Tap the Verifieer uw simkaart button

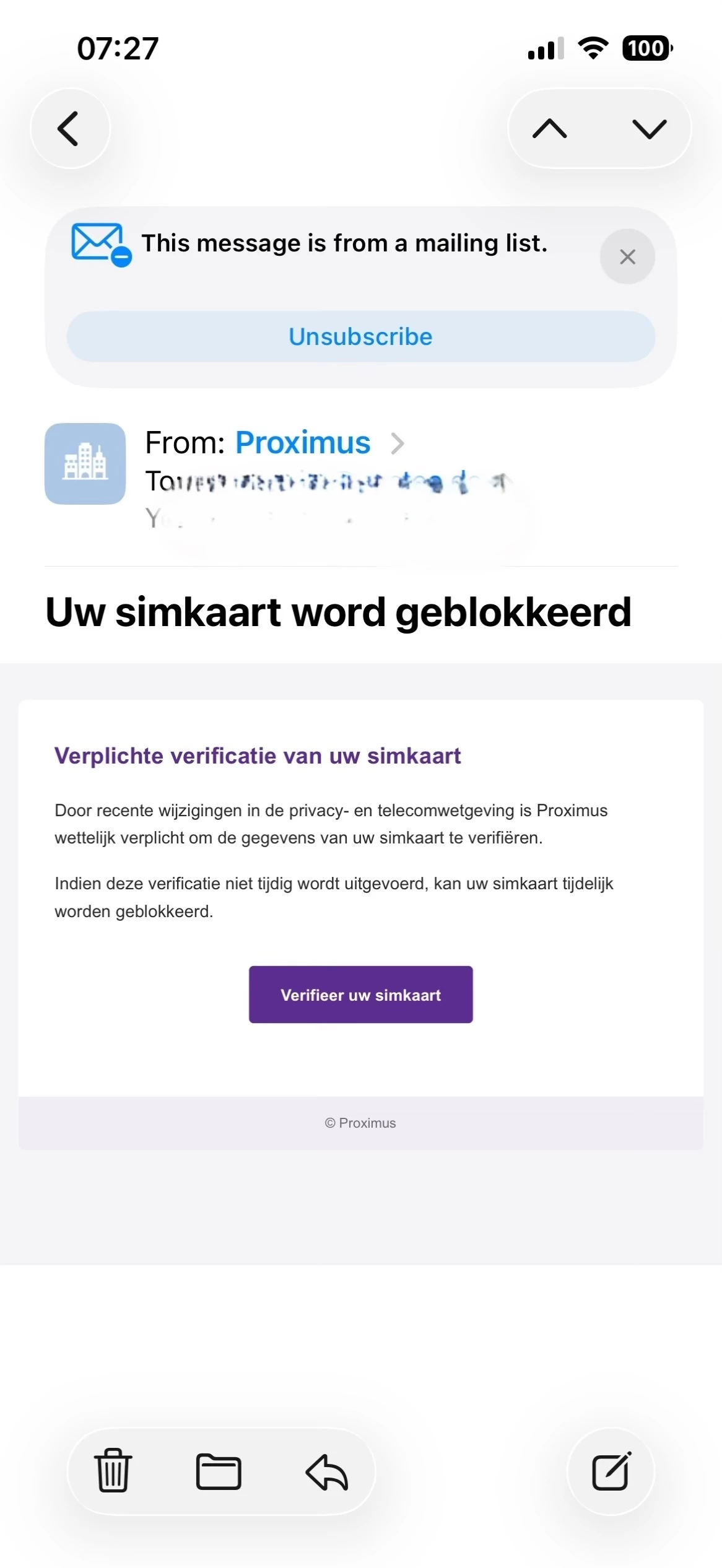pos(360,994)
